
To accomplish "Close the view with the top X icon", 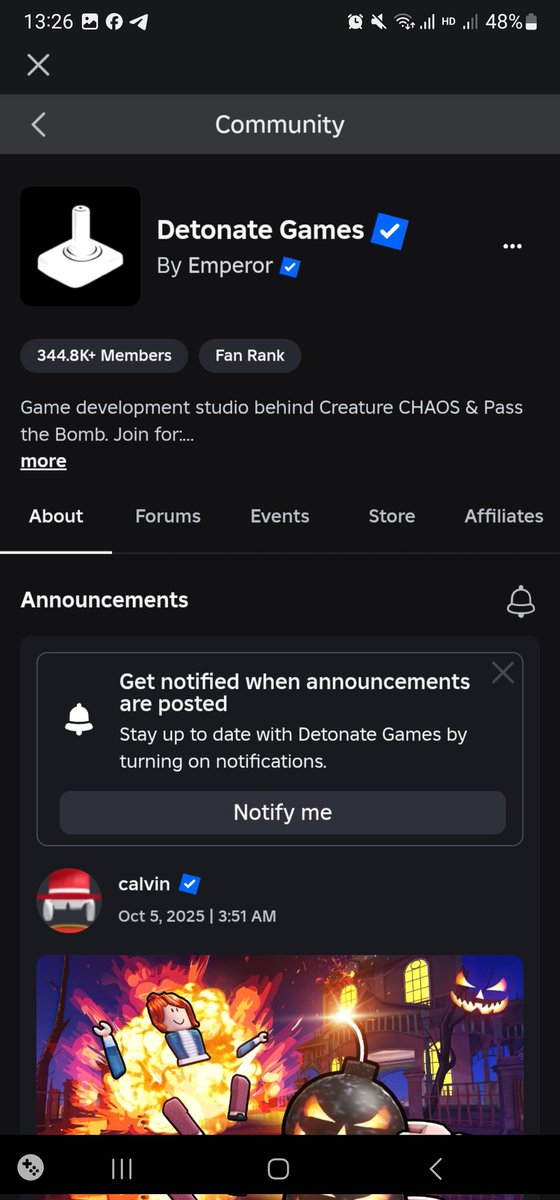I will point(38,65).
